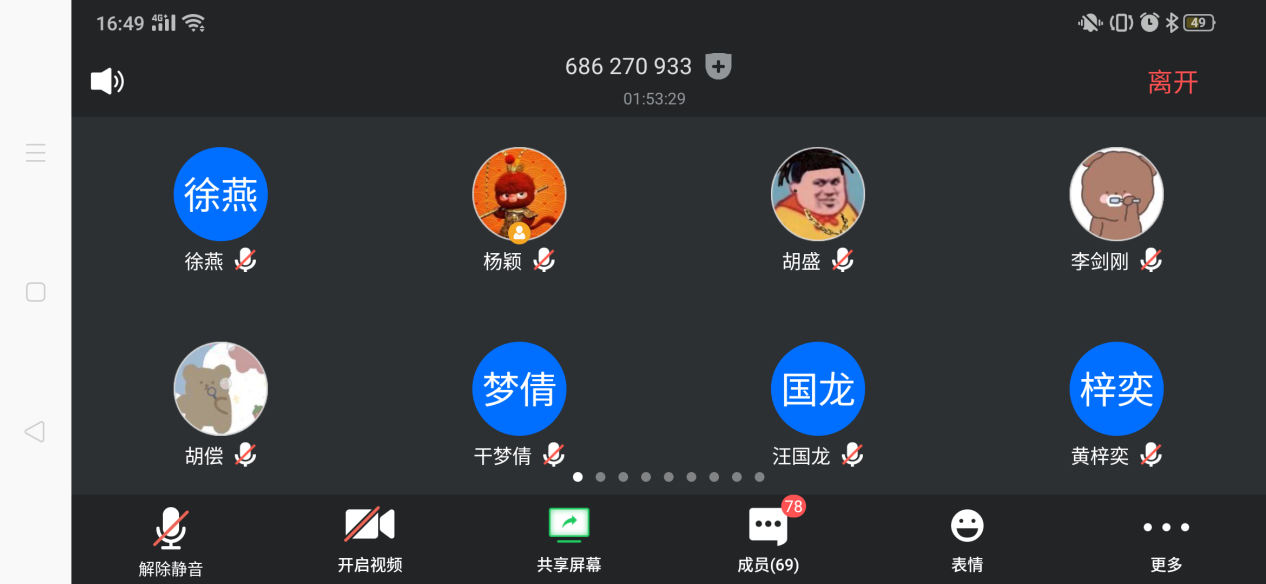Open the 更多 more options menu

tap(1166, 540)
